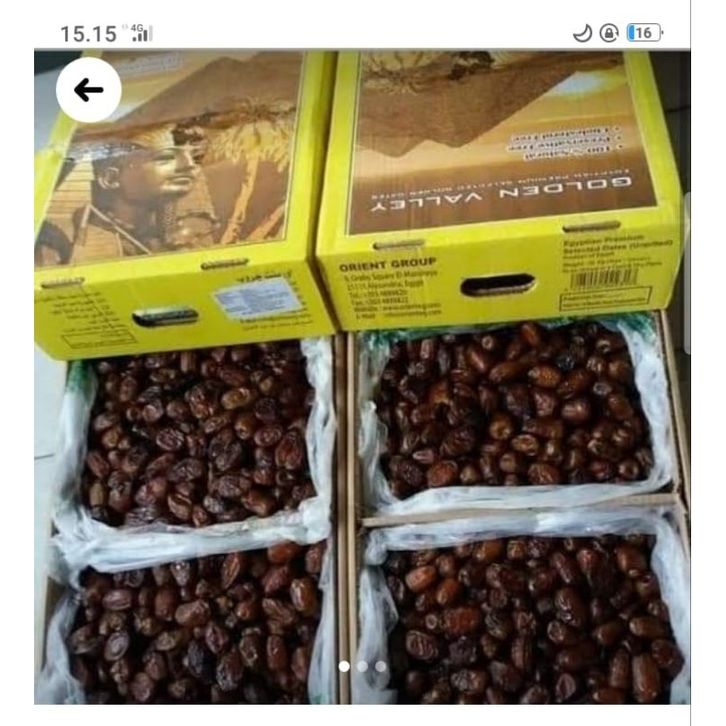Tap the image page indicator dots
The width and height of the screenshot is (726, 726).
[x=362, y=666]
